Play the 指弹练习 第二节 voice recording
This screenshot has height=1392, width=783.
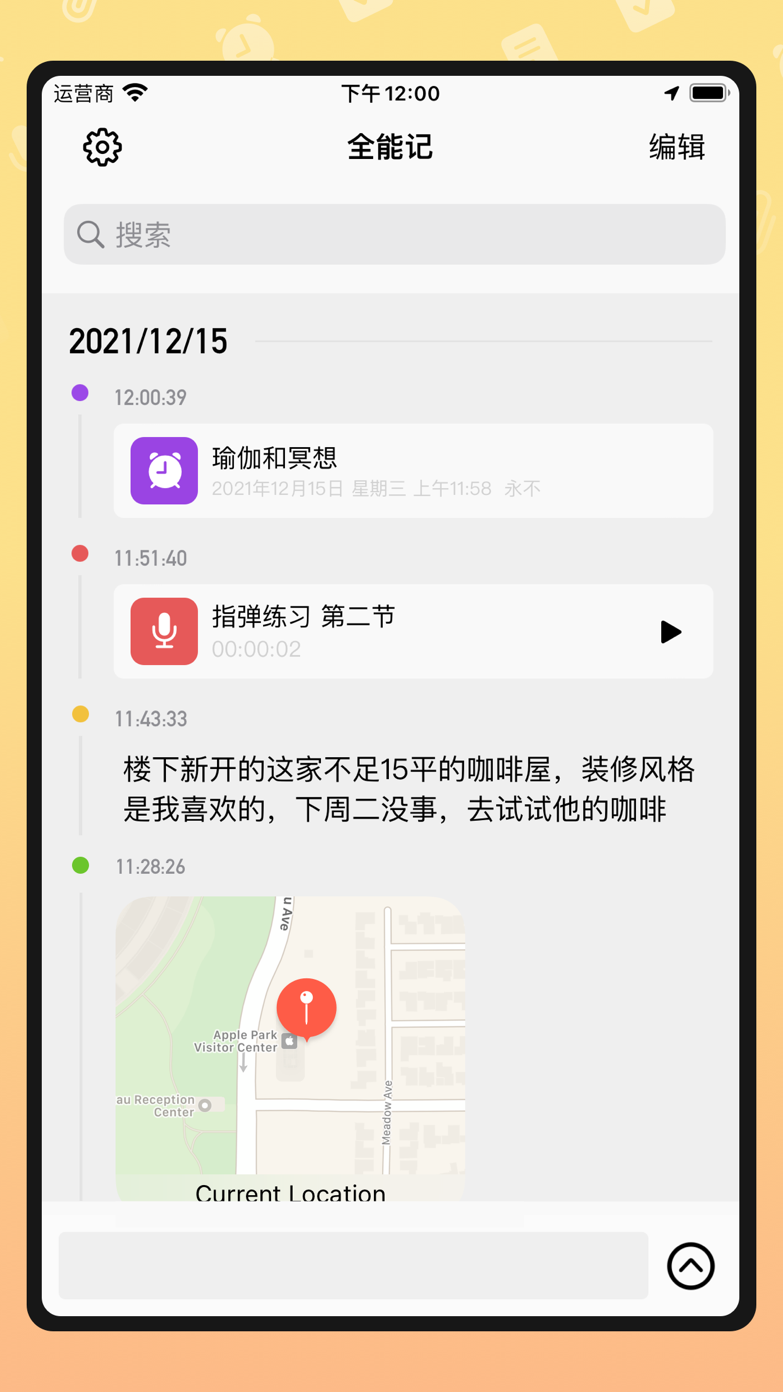pyautogui.click(x=670, y=632)
